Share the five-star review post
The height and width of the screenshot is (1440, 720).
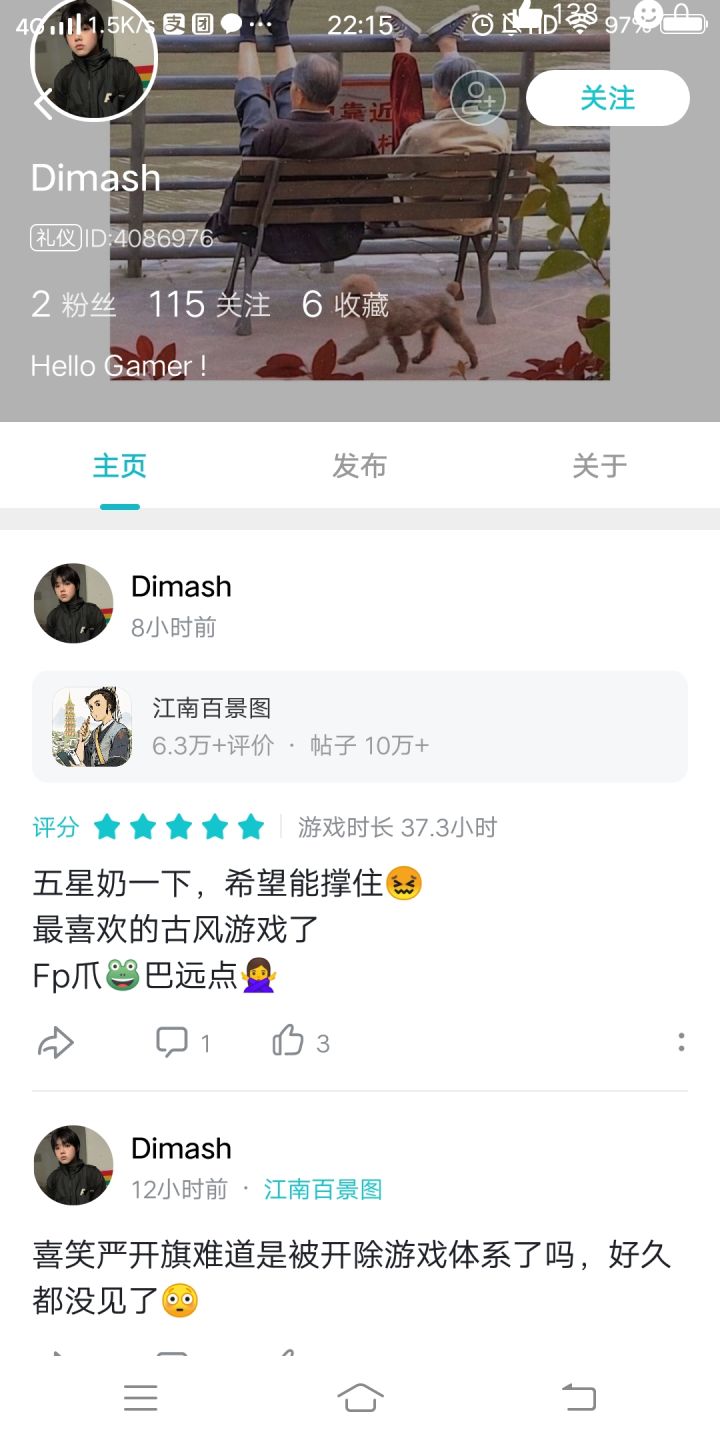(x=56, y=1043)
